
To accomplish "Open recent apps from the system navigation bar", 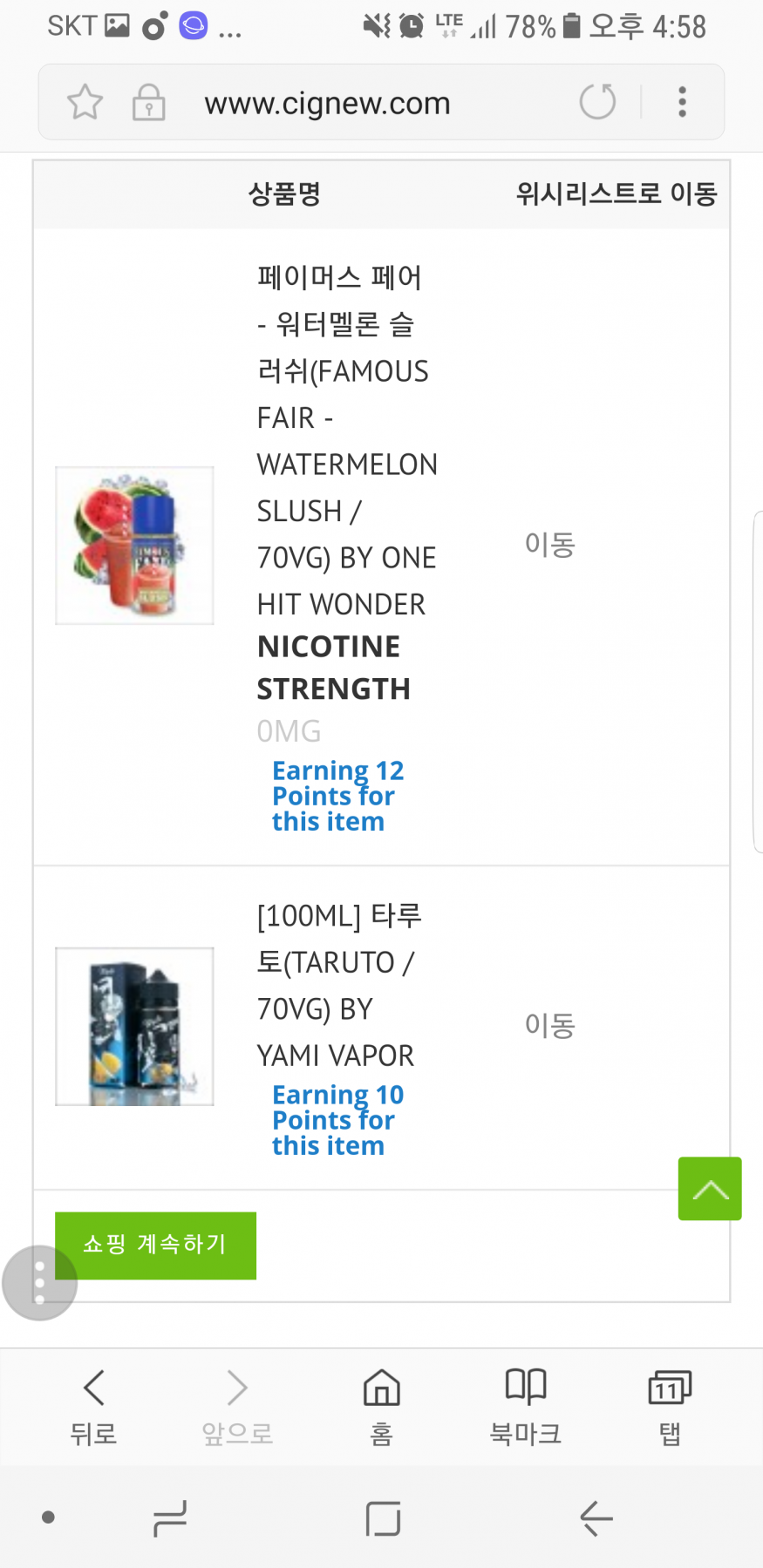I will tap(169, 1518).
